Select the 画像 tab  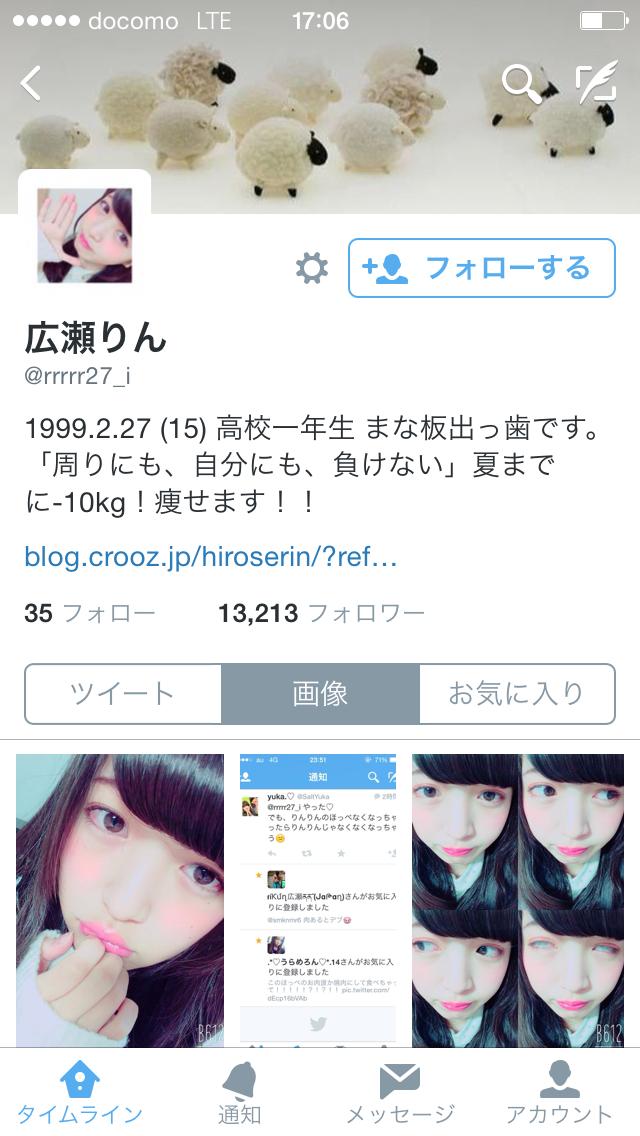320,693
